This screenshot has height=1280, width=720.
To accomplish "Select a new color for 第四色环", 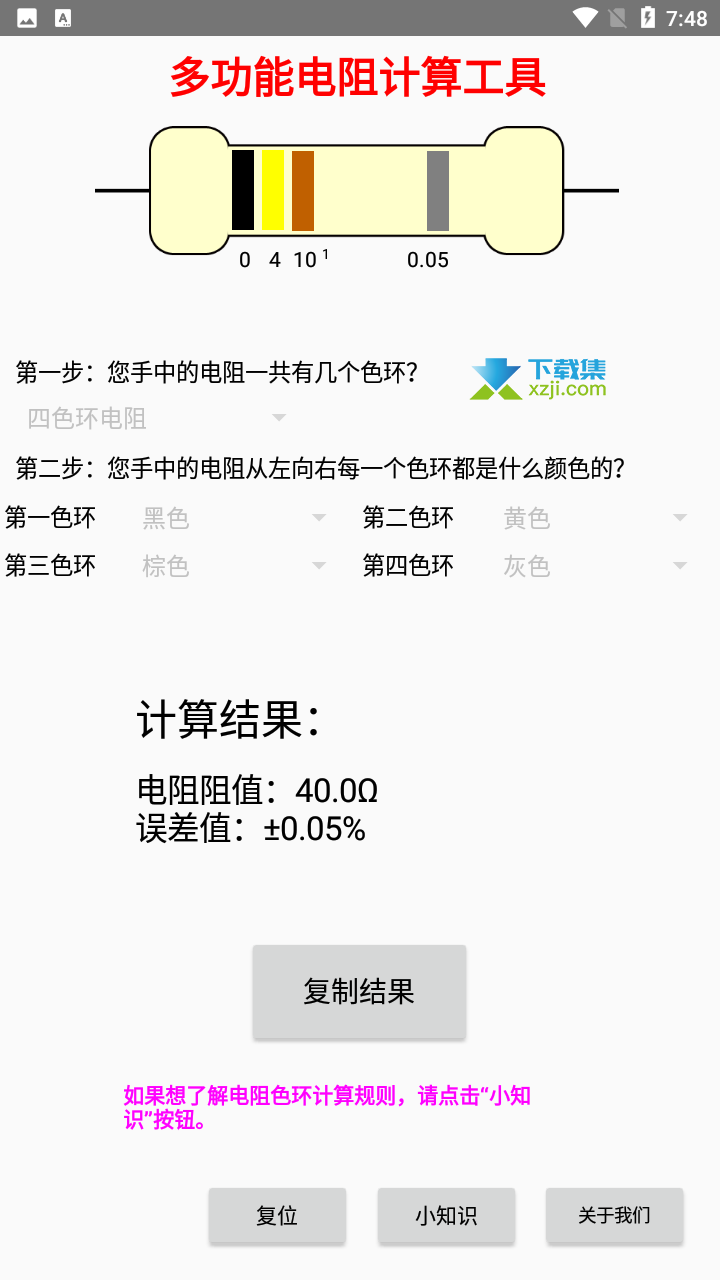I will point(594,566).
